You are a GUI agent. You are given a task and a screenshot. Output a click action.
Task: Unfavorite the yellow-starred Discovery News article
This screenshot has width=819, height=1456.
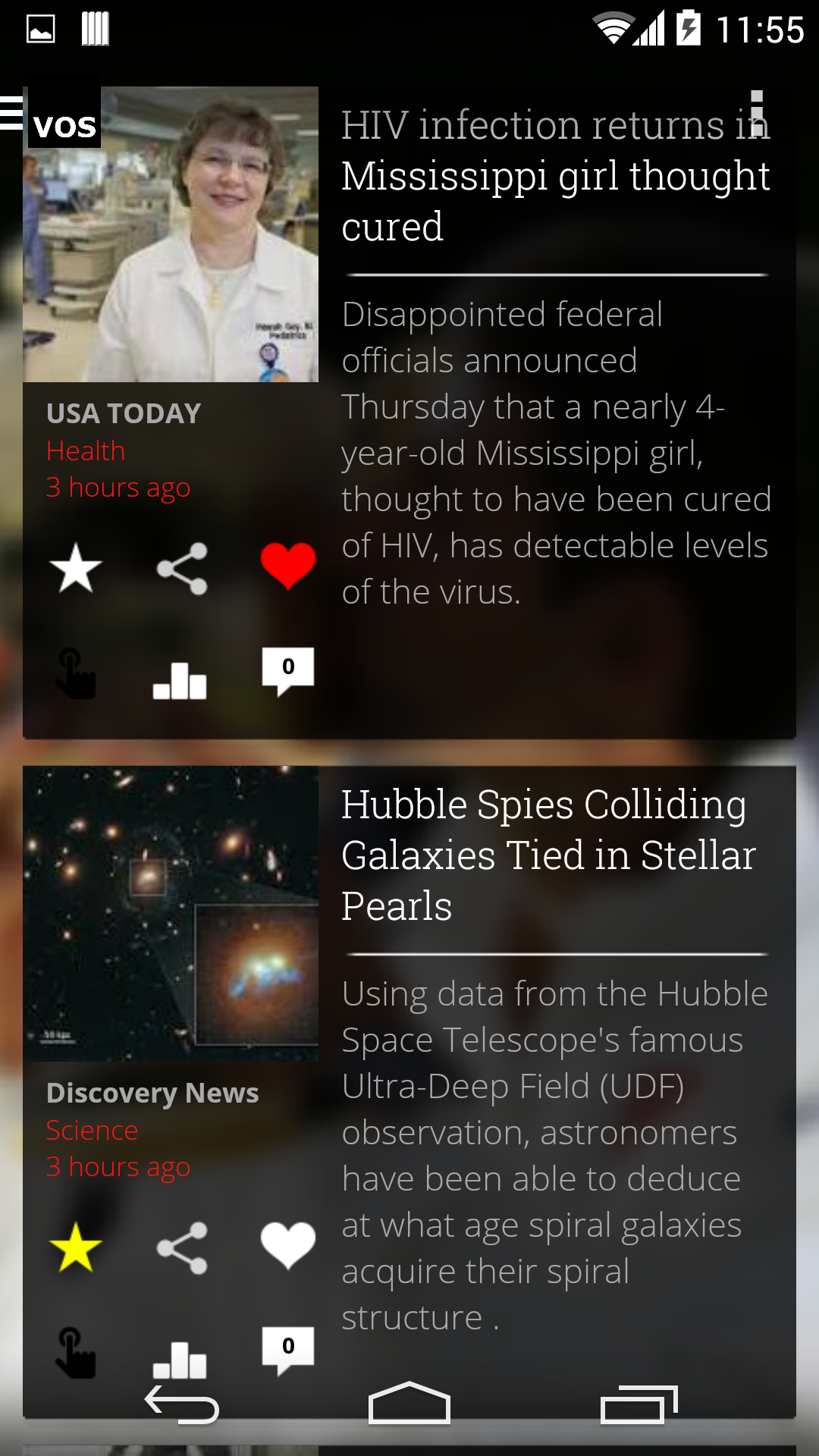coord(75,1247)
